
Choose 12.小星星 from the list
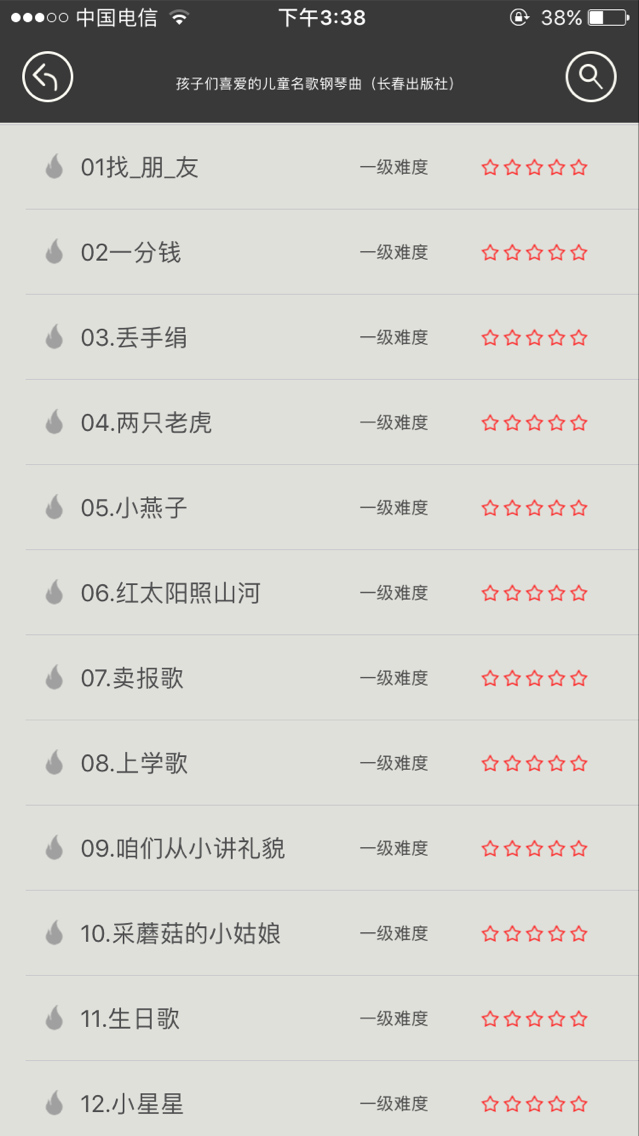(132, 1104)
